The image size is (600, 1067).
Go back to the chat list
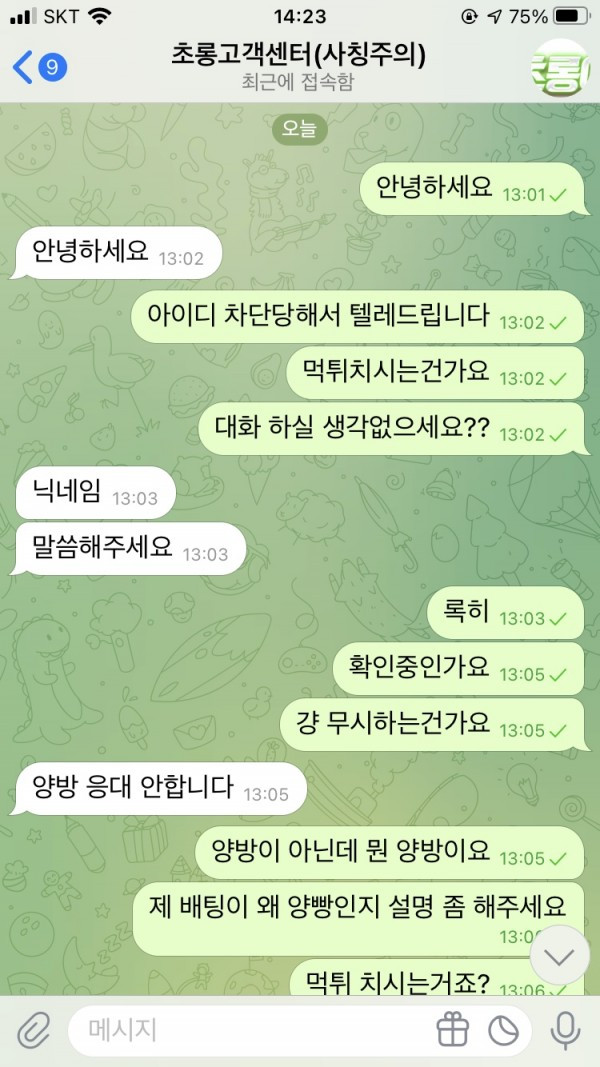tap(38, 67)
